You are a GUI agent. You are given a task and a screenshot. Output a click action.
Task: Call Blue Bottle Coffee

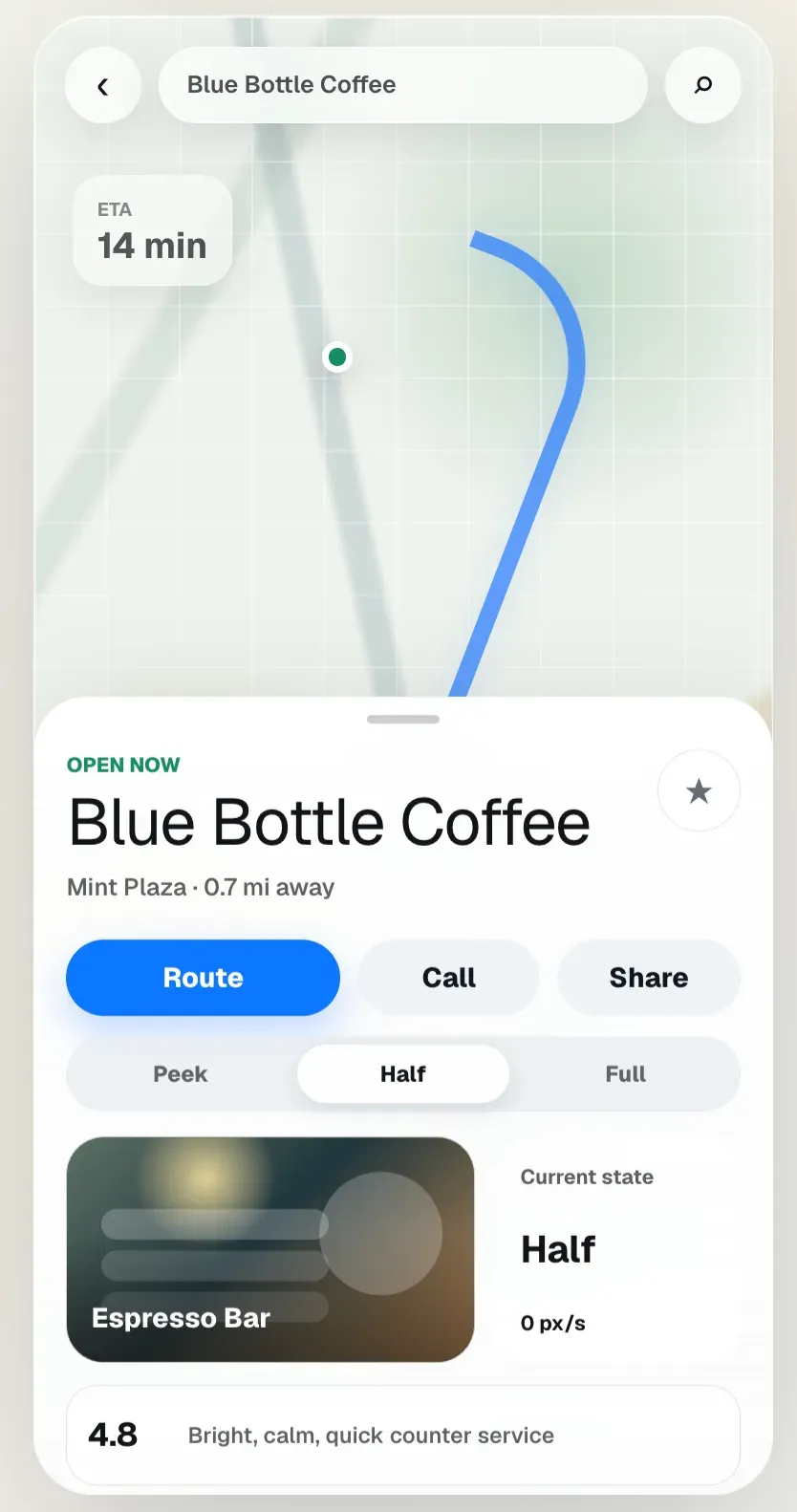tap(448, 978)
